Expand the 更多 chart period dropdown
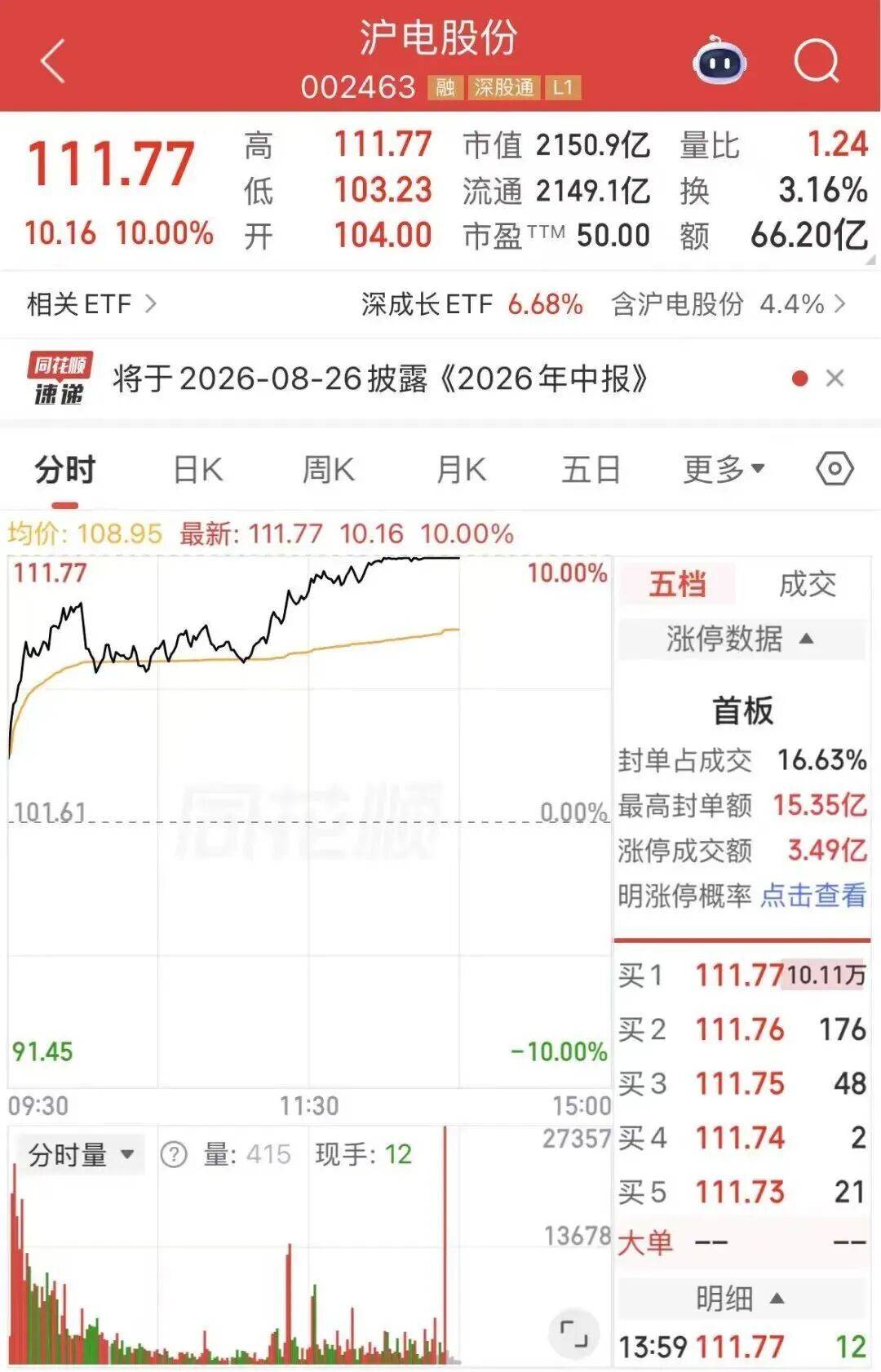 coord(724,470)
